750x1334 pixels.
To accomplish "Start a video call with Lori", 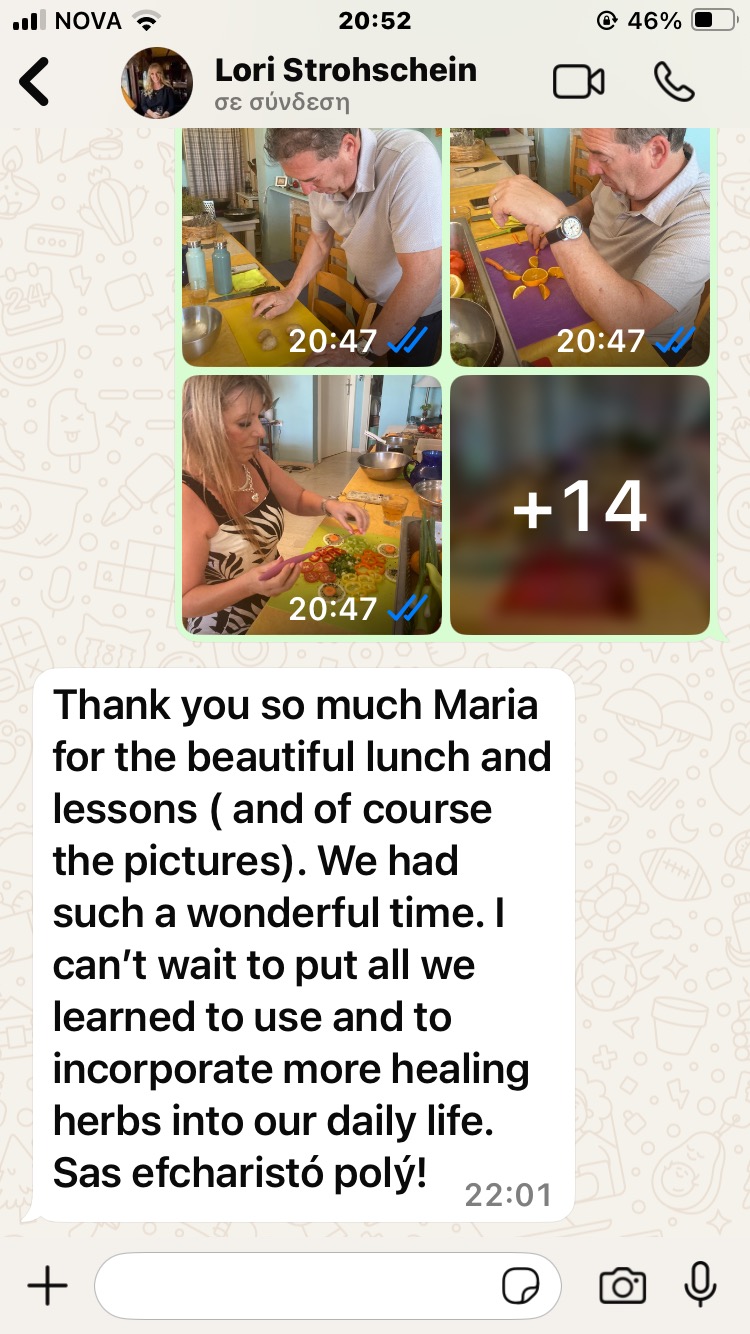I will coord(579,82).
